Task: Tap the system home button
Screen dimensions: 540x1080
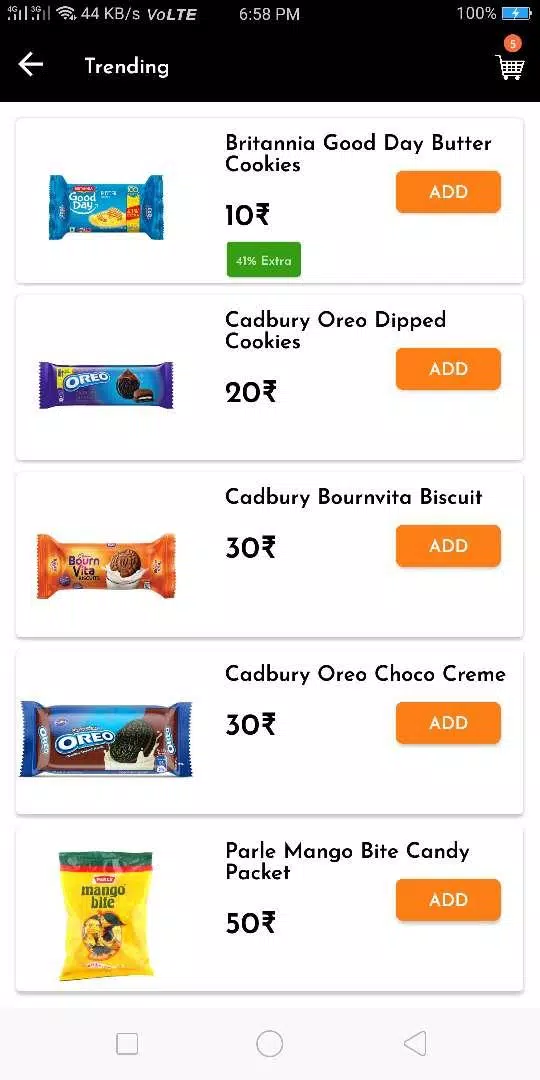Action: [x=269, y=1043]
